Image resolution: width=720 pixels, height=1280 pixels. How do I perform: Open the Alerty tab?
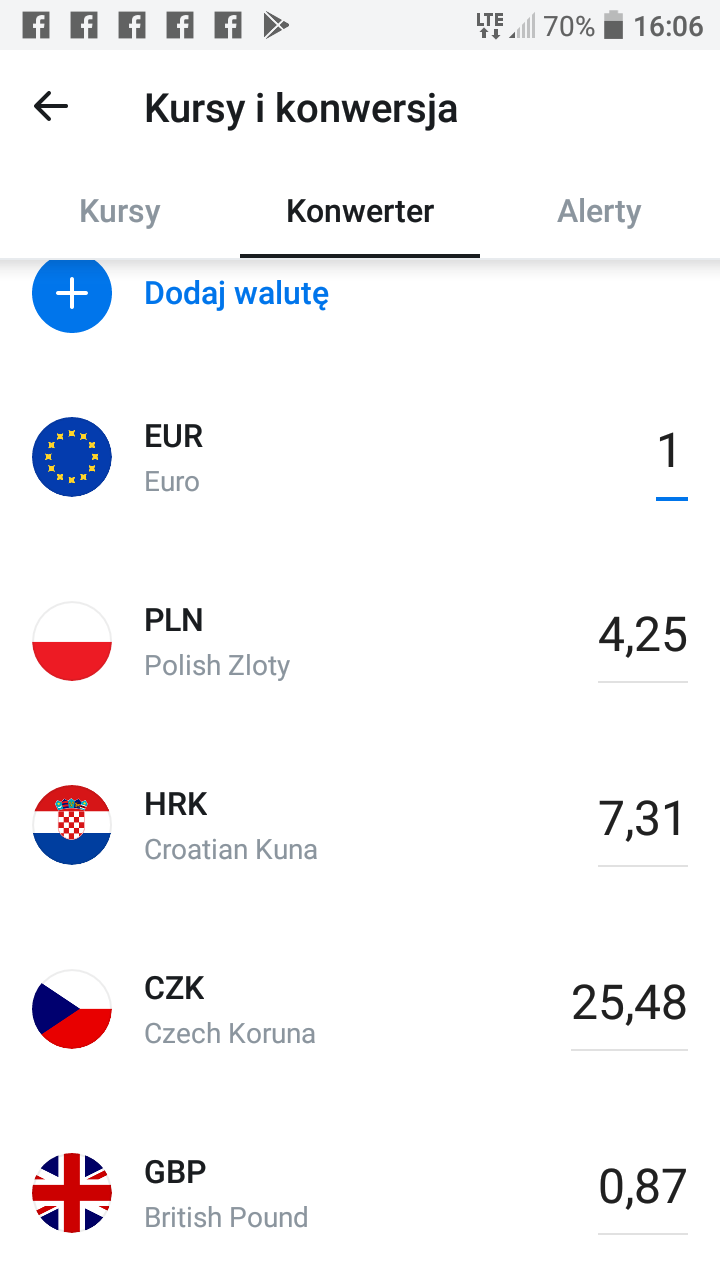click(599, 212)
